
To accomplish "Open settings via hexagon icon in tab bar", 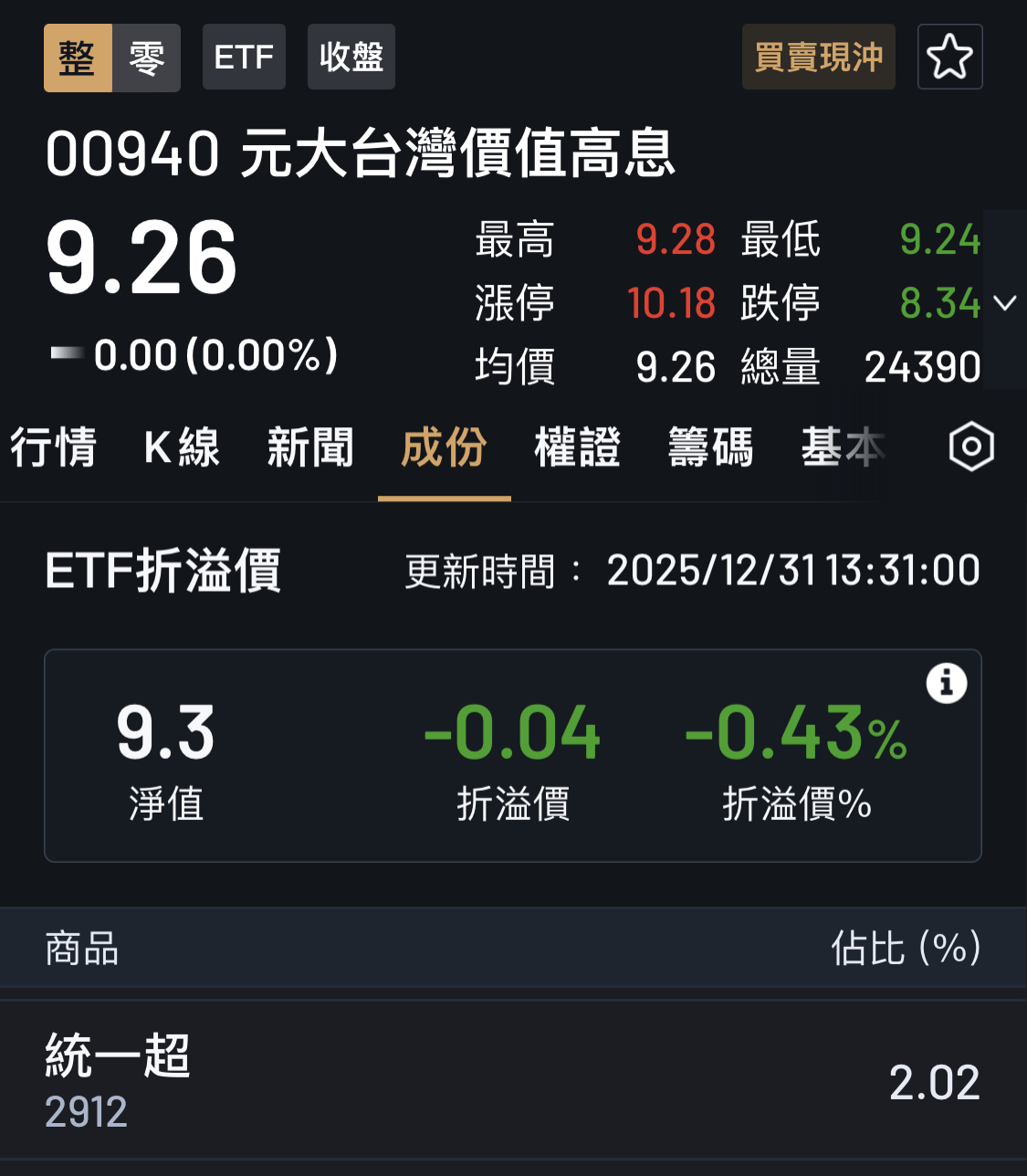I will click(970, 447).
